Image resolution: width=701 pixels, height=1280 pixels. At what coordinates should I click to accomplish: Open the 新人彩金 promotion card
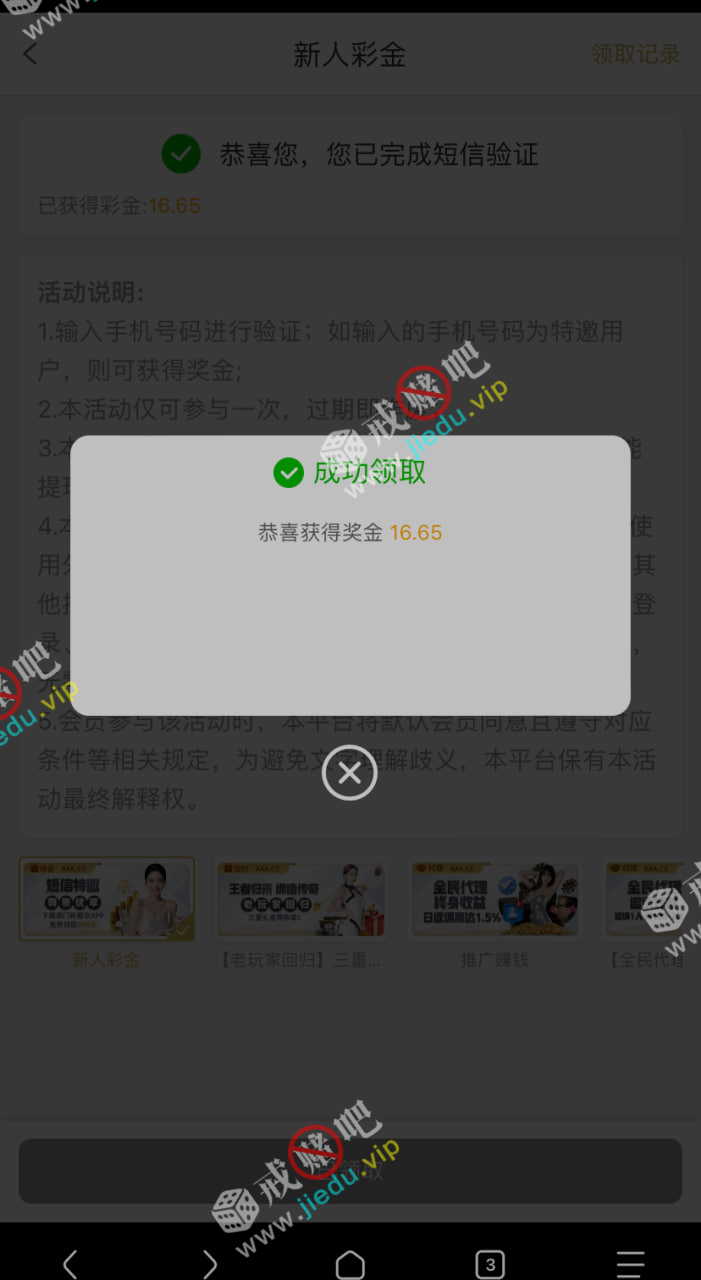(106, 900)
